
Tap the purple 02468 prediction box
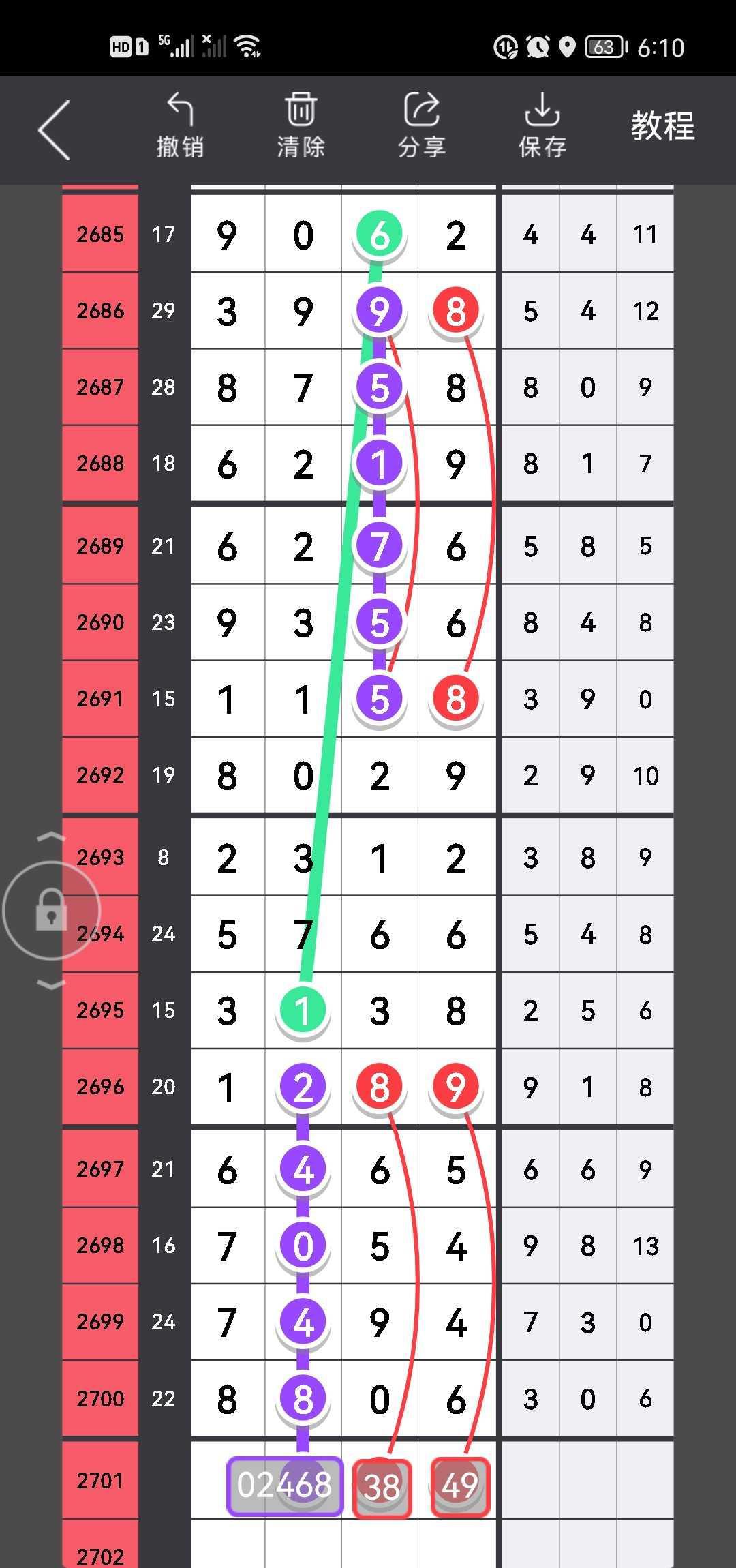click(x=285, y=1486)
